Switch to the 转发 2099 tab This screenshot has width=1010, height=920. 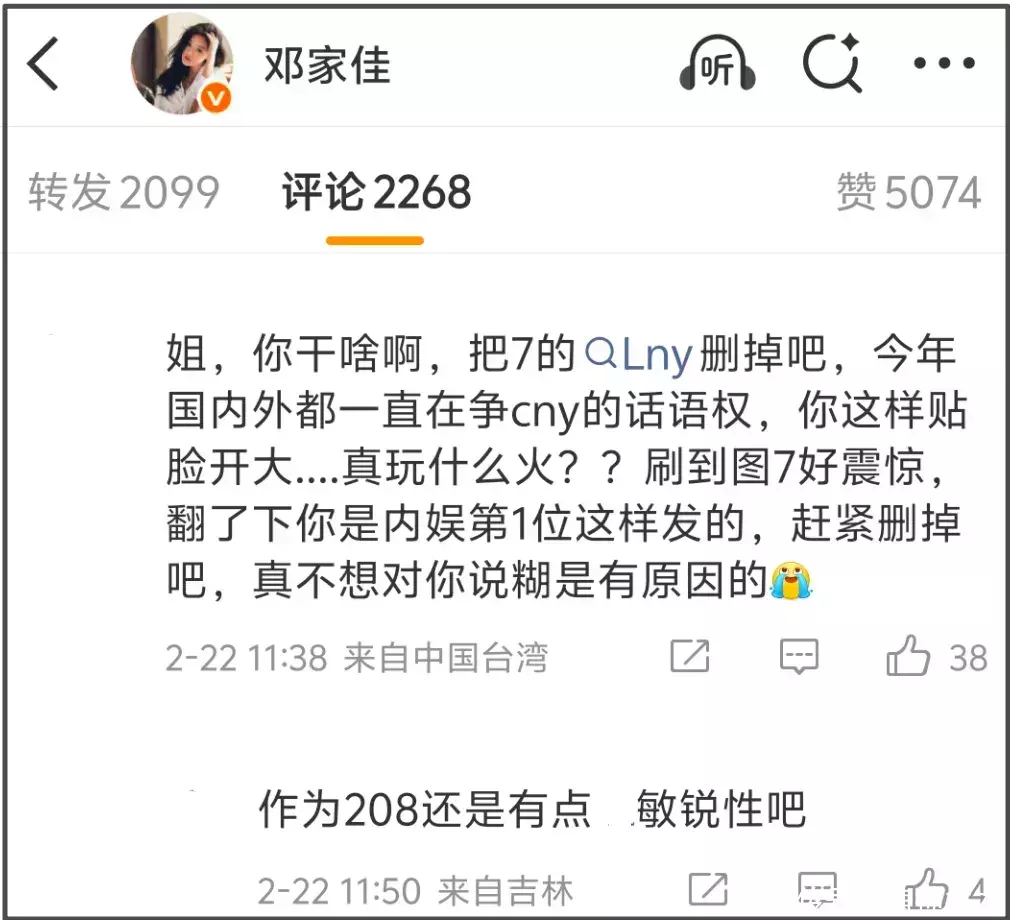[x=123, y=192]
